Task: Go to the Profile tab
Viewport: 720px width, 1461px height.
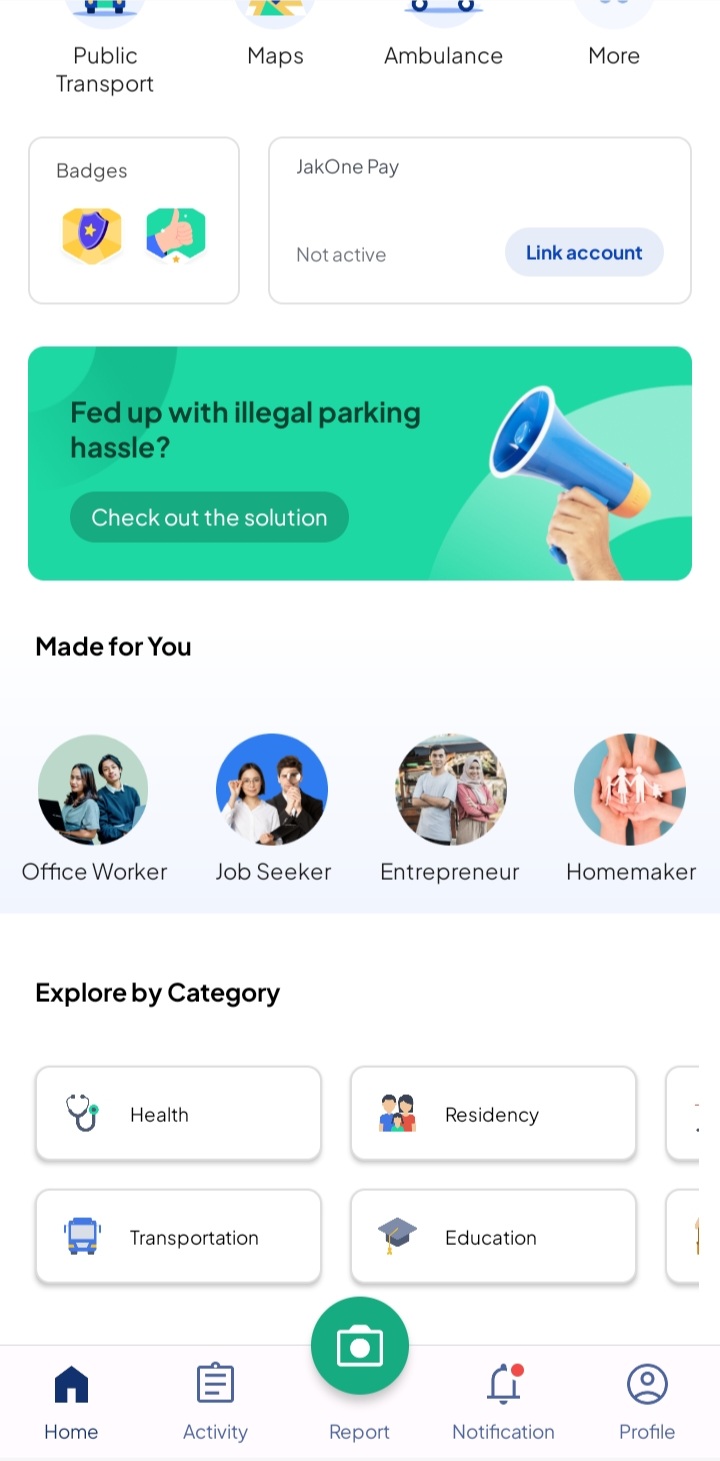Action: coord(647,1402)
